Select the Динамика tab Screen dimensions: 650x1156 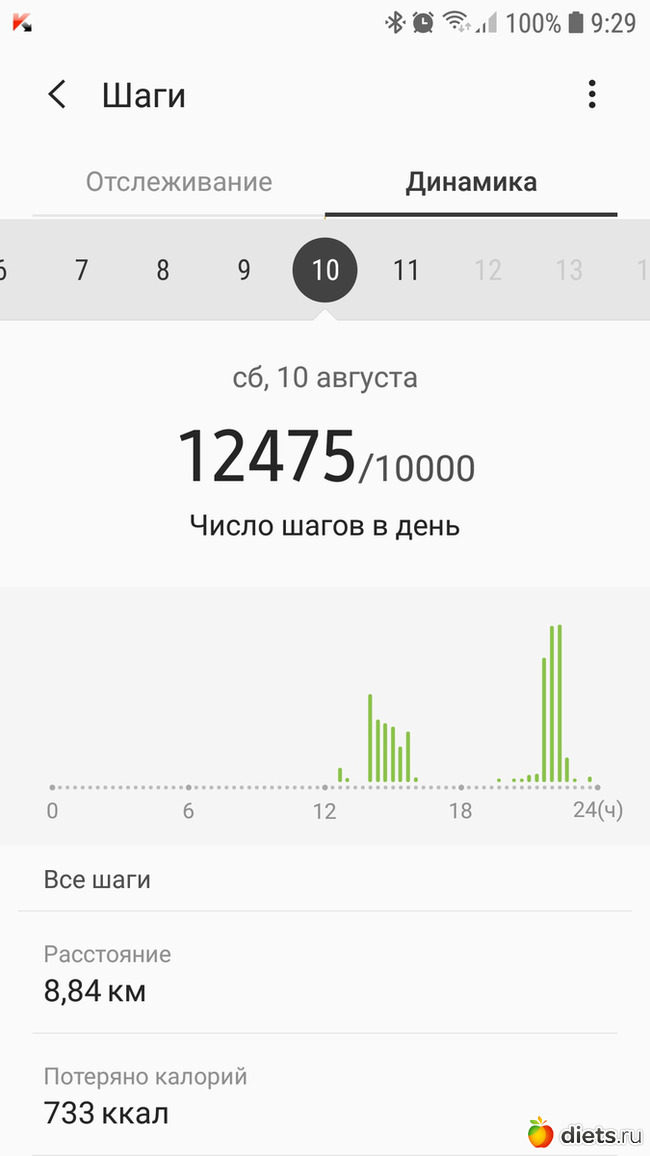pyautogui.click(x=471, y=182)
